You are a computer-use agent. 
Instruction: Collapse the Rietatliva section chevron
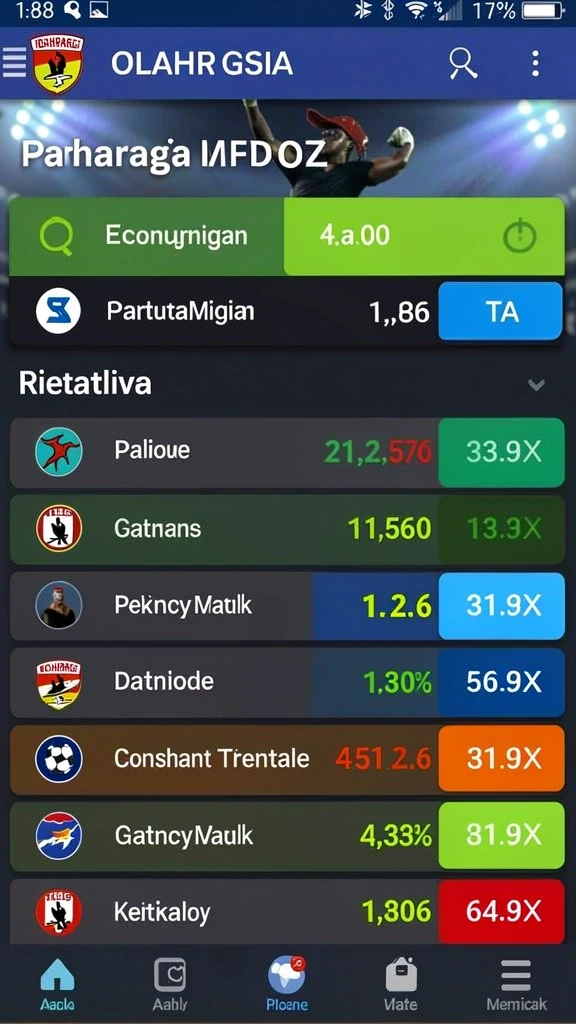[x=536, y=385]
